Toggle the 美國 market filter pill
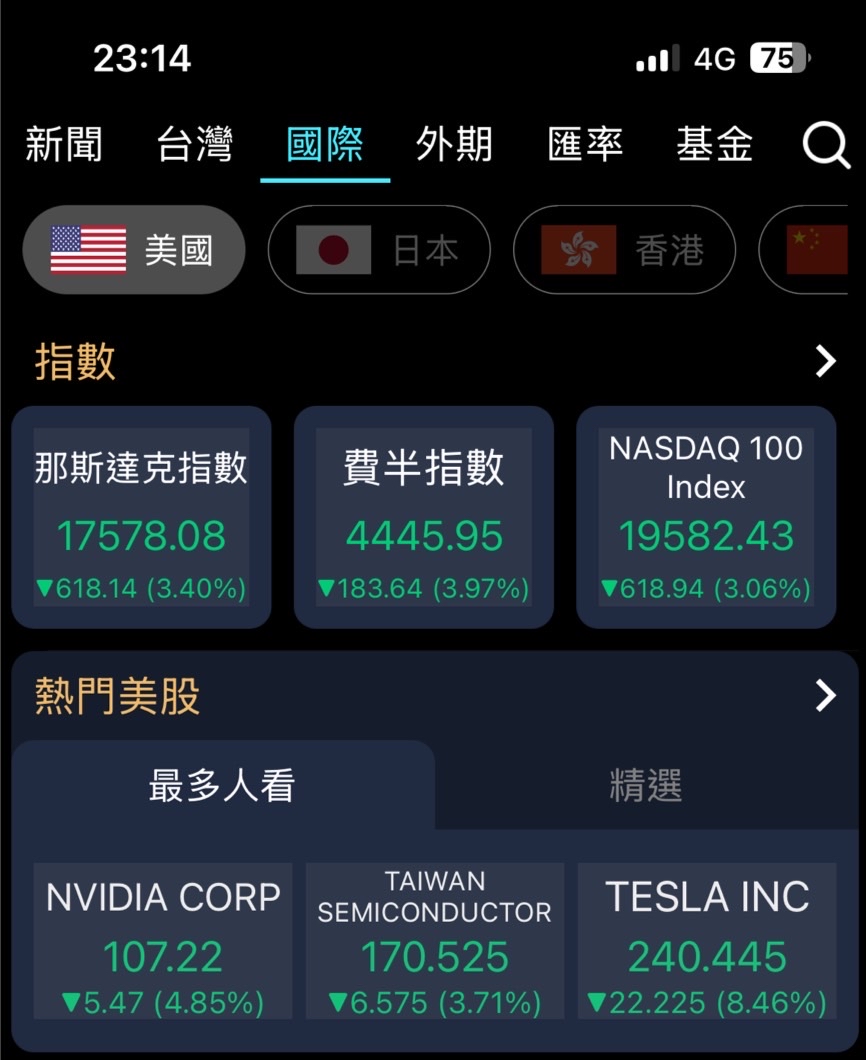 pos(133,248)
